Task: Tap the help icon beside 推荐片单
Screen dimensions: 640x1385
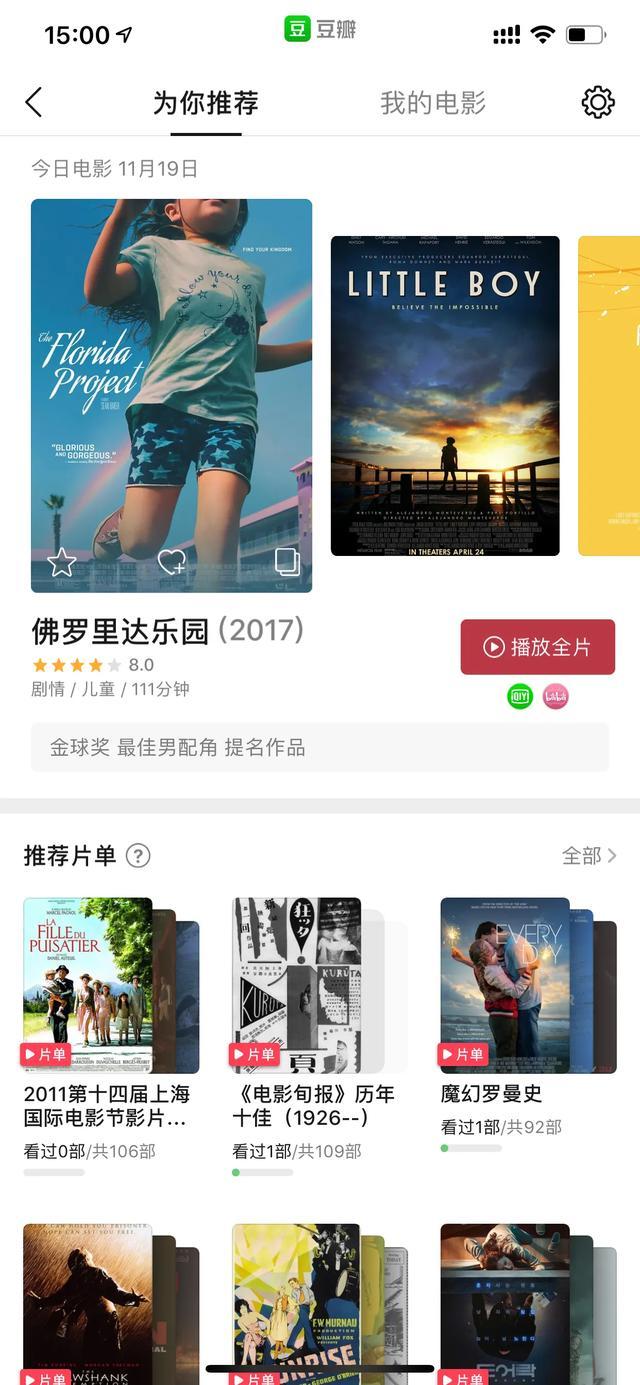Action: [138, 856]
